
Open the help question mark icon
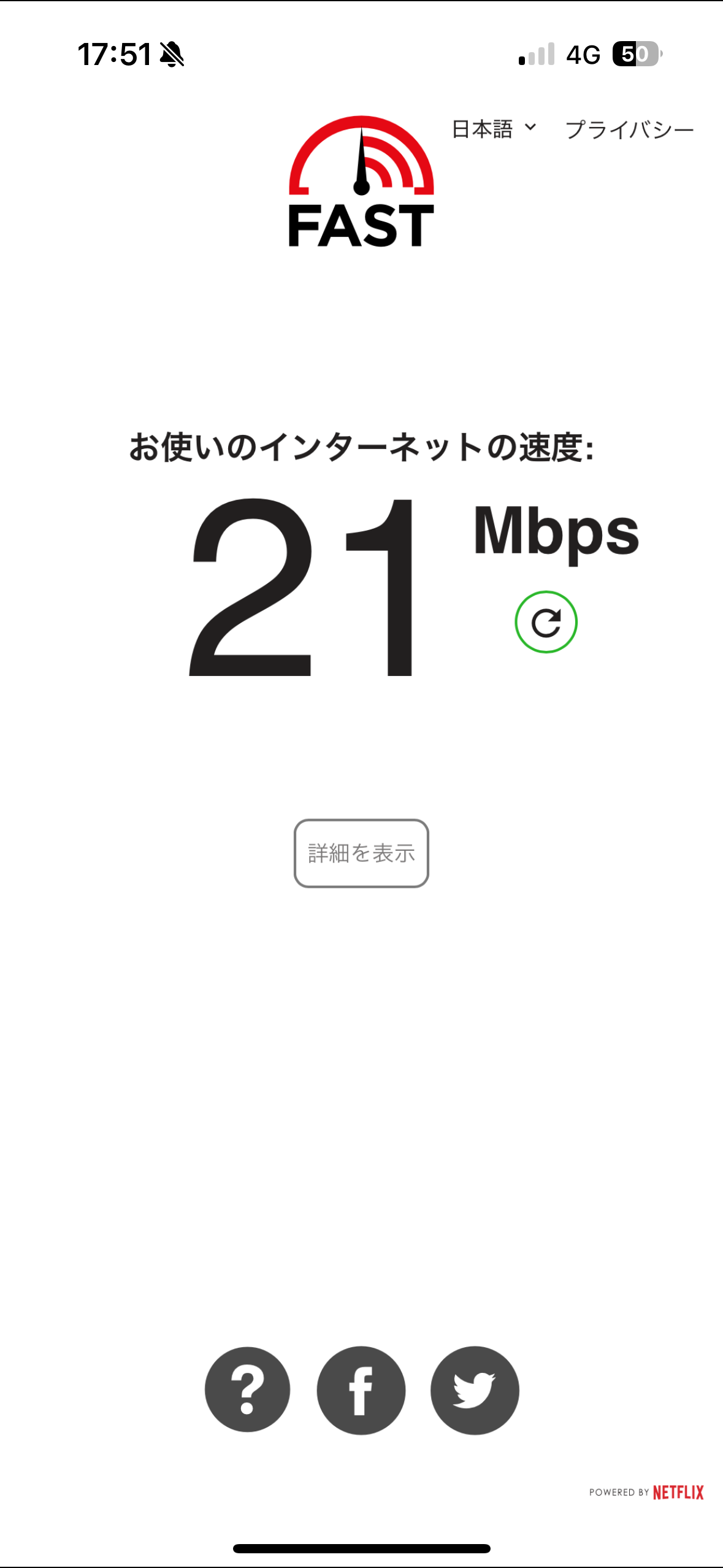[x=247, y=1389]
